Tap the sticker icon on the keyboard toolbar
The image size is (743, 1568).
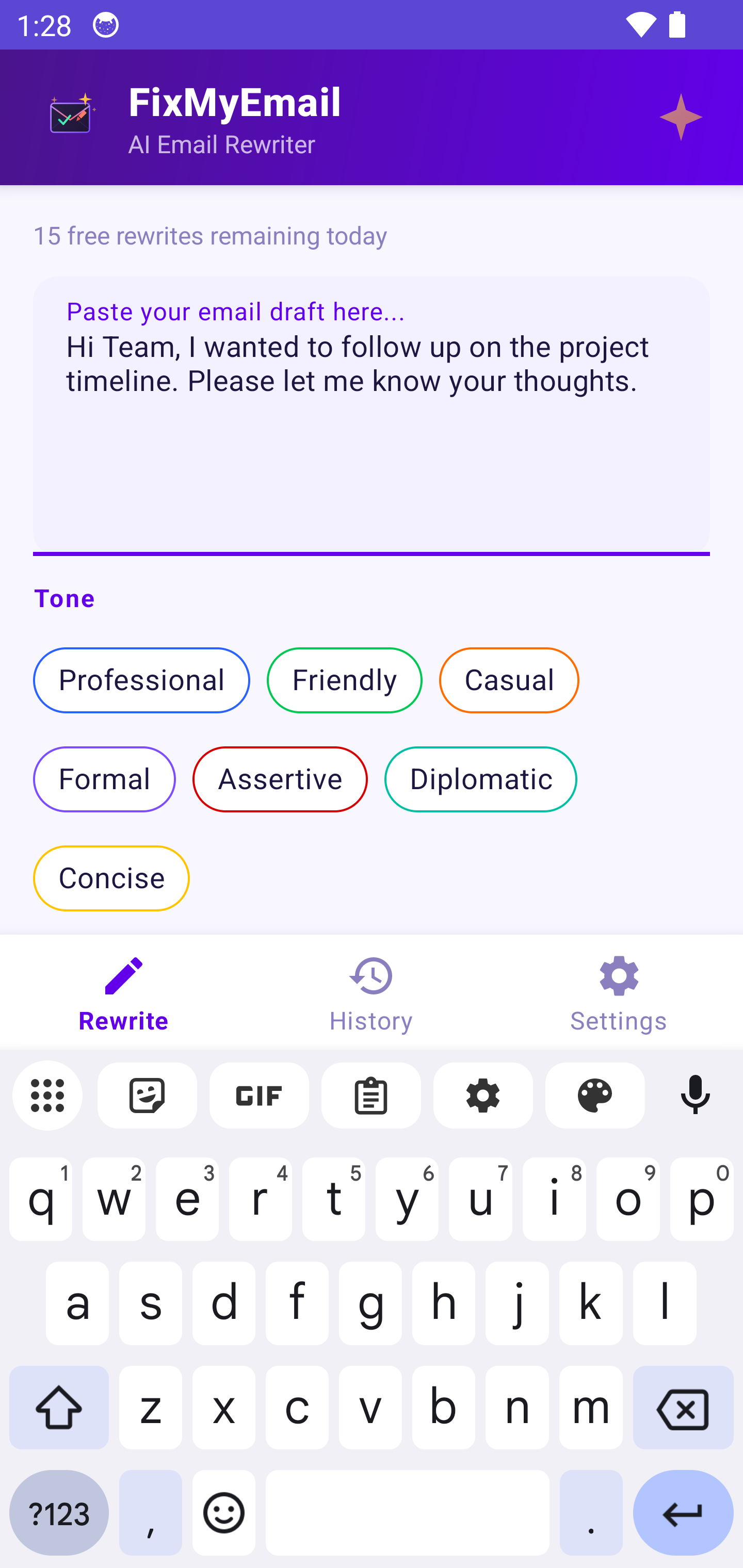coord(147,1095)
